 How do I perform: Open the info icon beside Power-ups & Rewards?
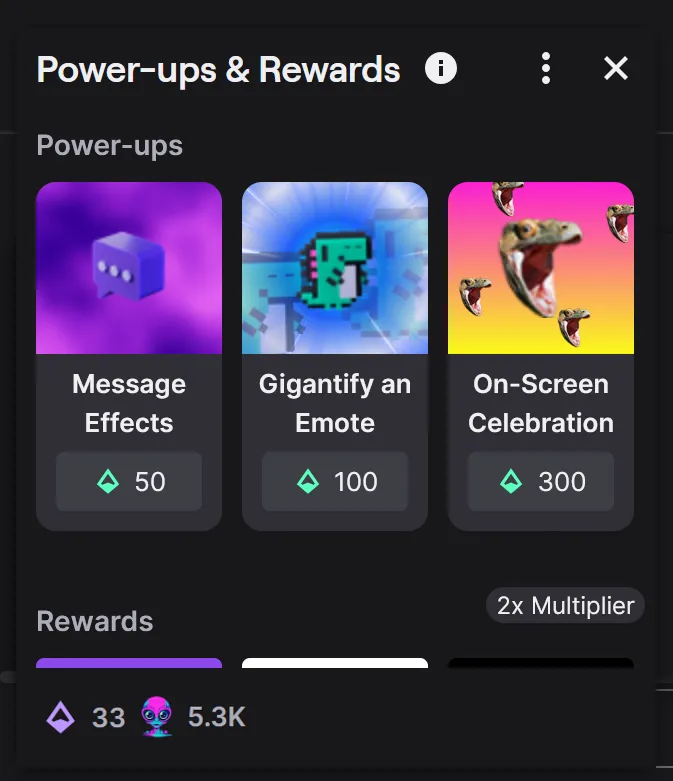click(441, 68)
